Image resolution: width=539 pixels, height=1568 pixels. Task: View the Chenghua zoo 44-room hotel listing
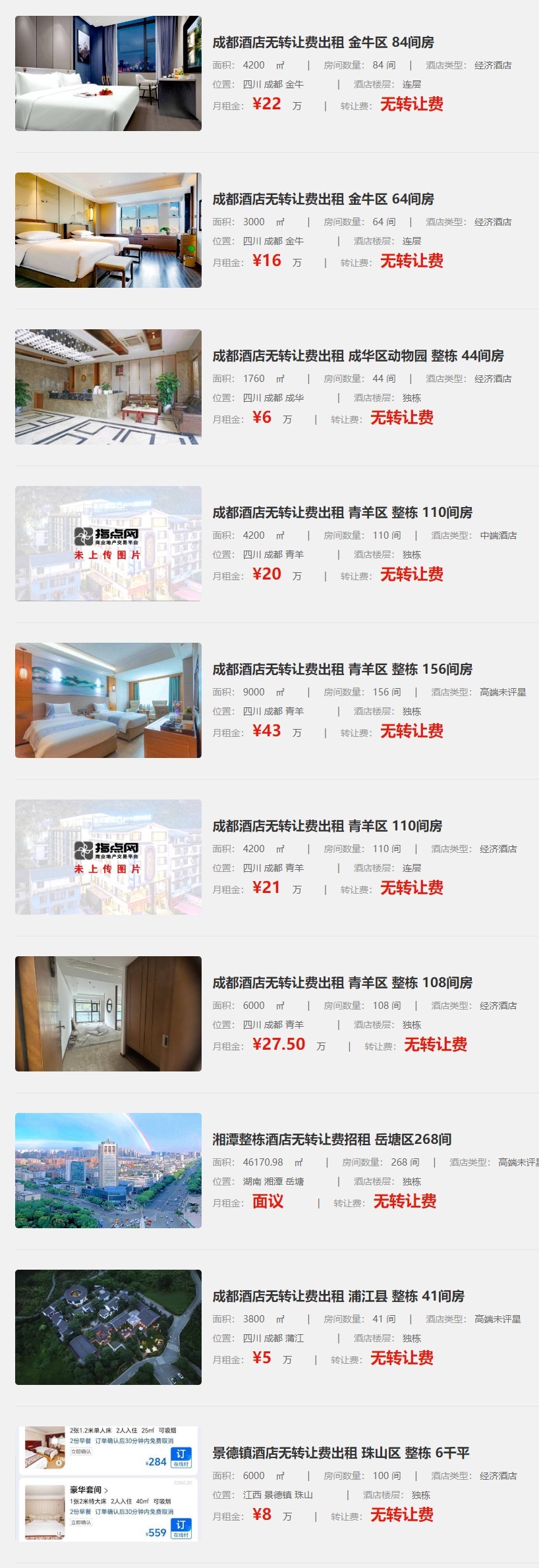(358, 356)
